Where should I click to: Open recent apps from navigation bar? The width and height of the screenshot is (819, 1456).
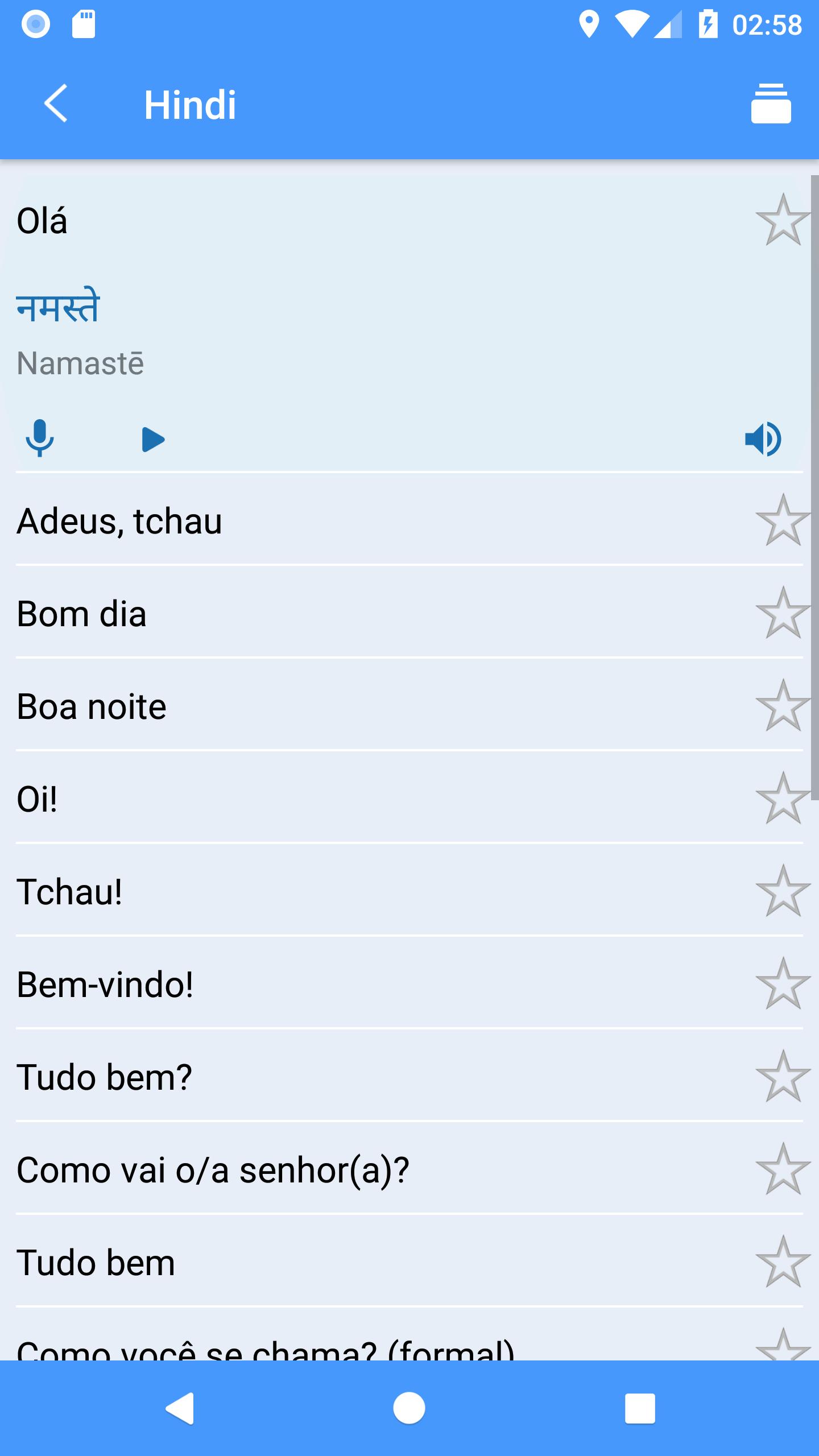point(640,1408)
